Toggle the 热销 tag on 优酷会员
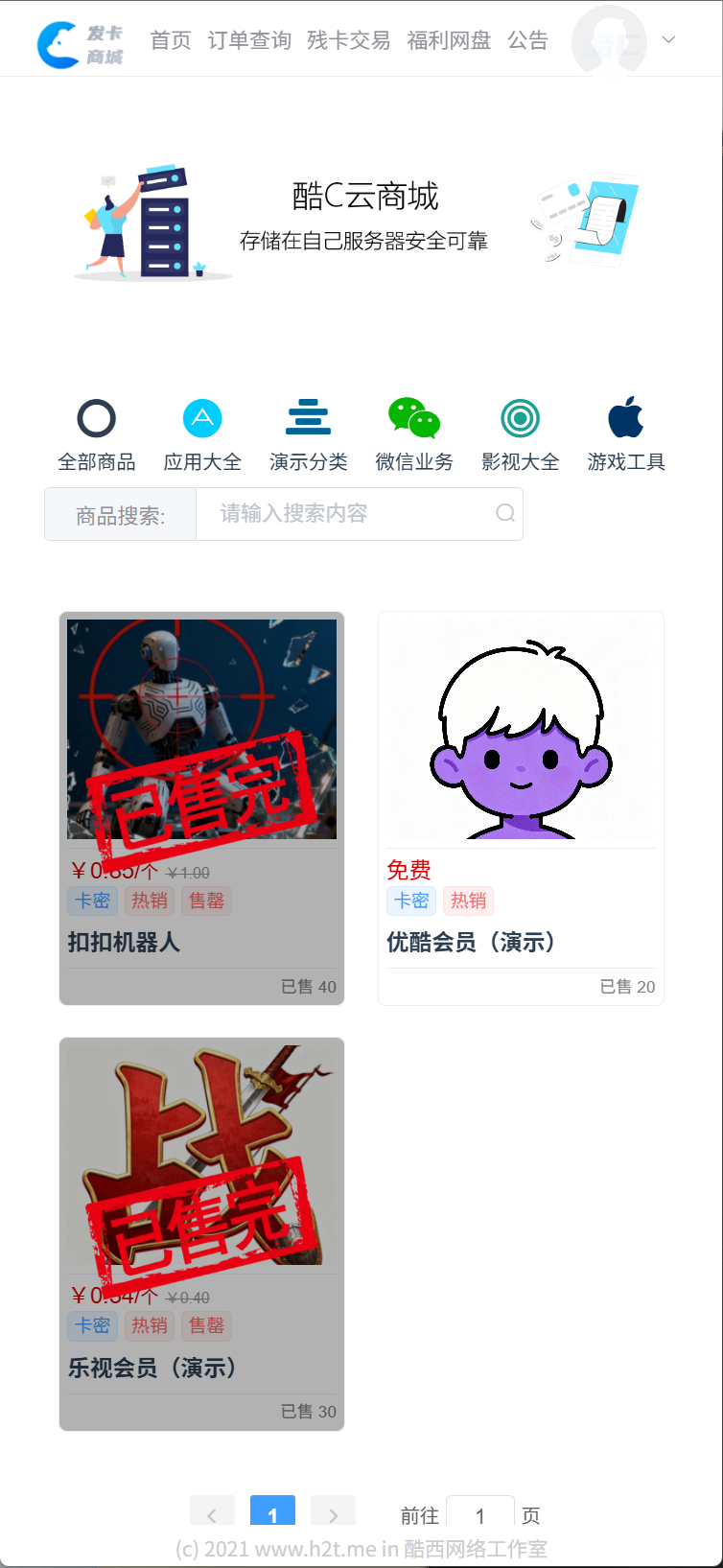Screen dimensions: 723x1568 tap(468, 901)
